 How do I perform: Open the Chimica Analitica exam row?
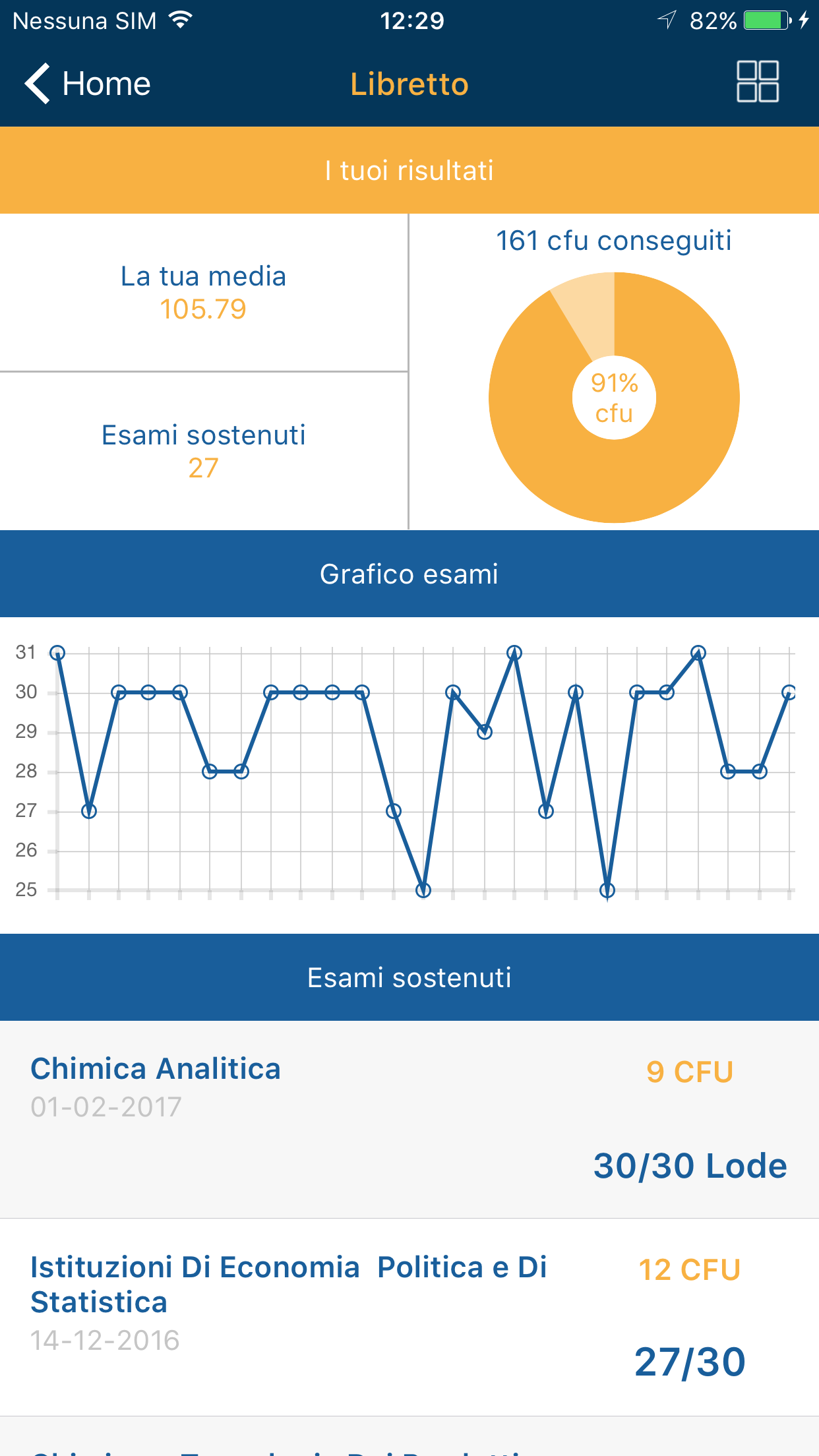pos(409,1119)
